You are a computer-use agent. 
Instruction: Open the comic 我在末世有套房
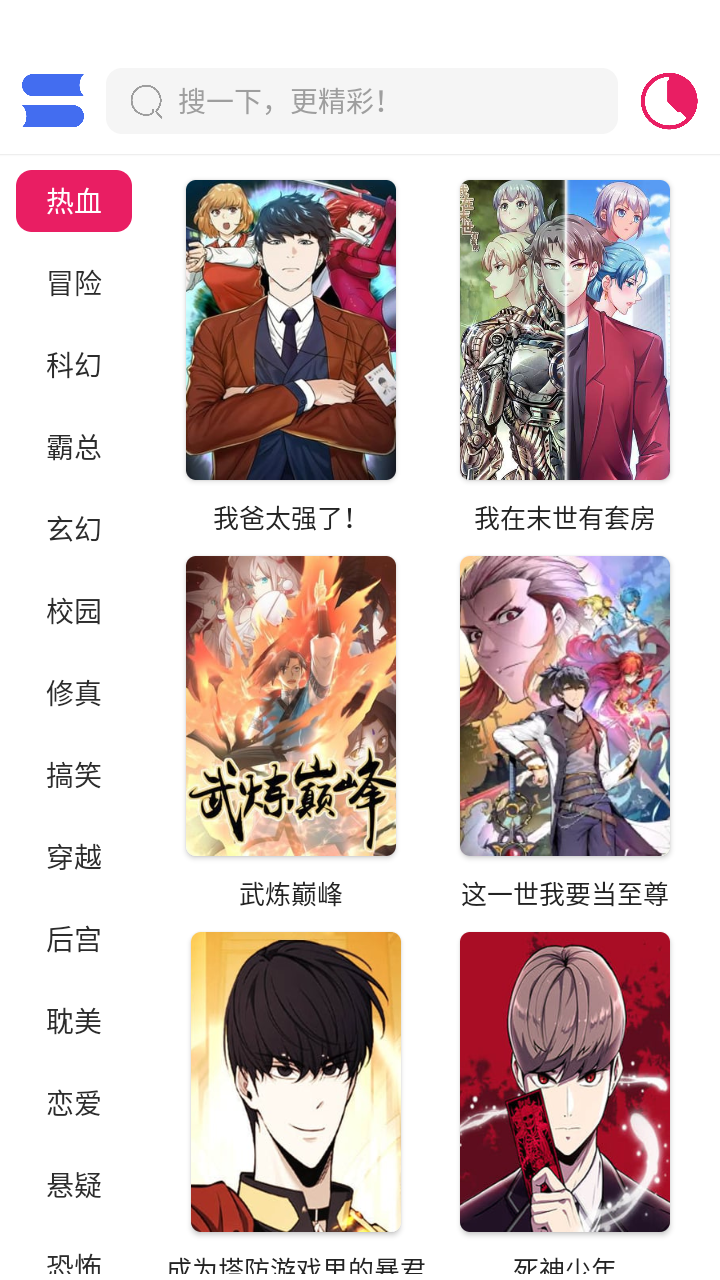click(x=564, y=330)
